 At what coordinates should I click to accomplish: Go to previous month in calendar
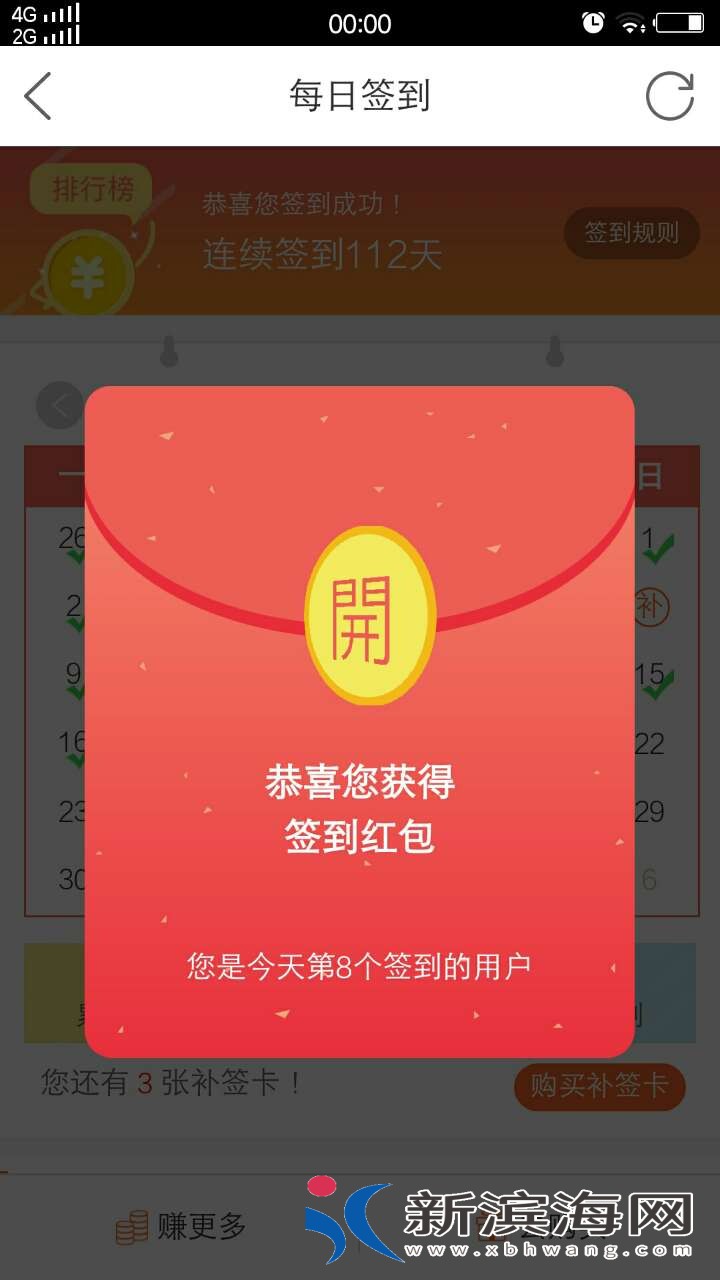coord(58,406)
